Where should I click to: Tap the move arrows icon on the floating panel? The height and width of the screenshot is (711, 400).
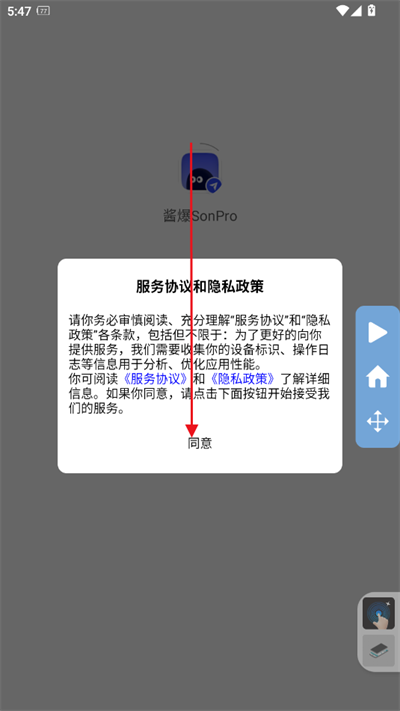(377, 421)
